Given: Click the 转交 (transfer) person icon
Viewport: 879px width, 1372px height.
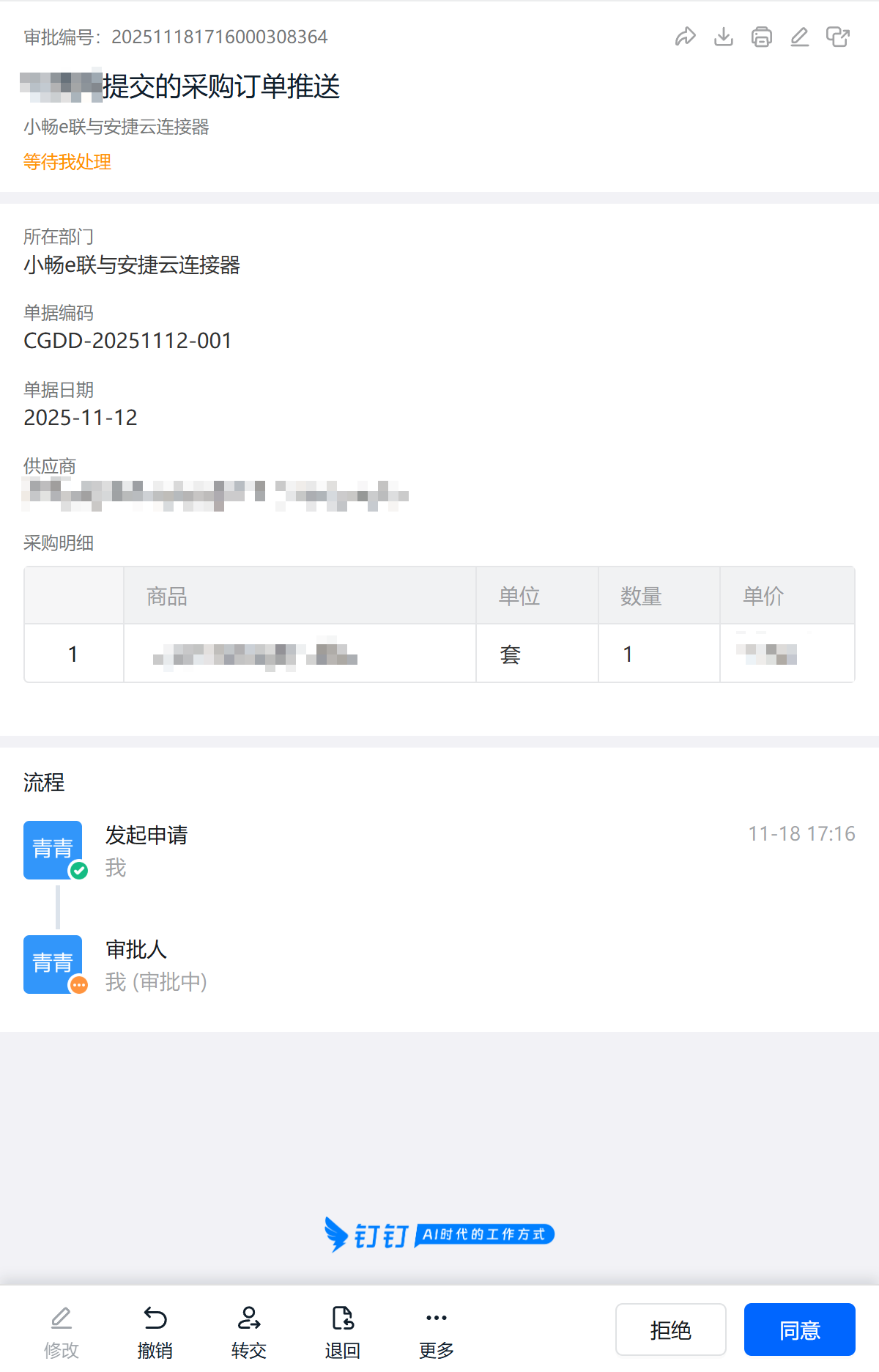Looking at the screenshot, I should point(248,1316).
